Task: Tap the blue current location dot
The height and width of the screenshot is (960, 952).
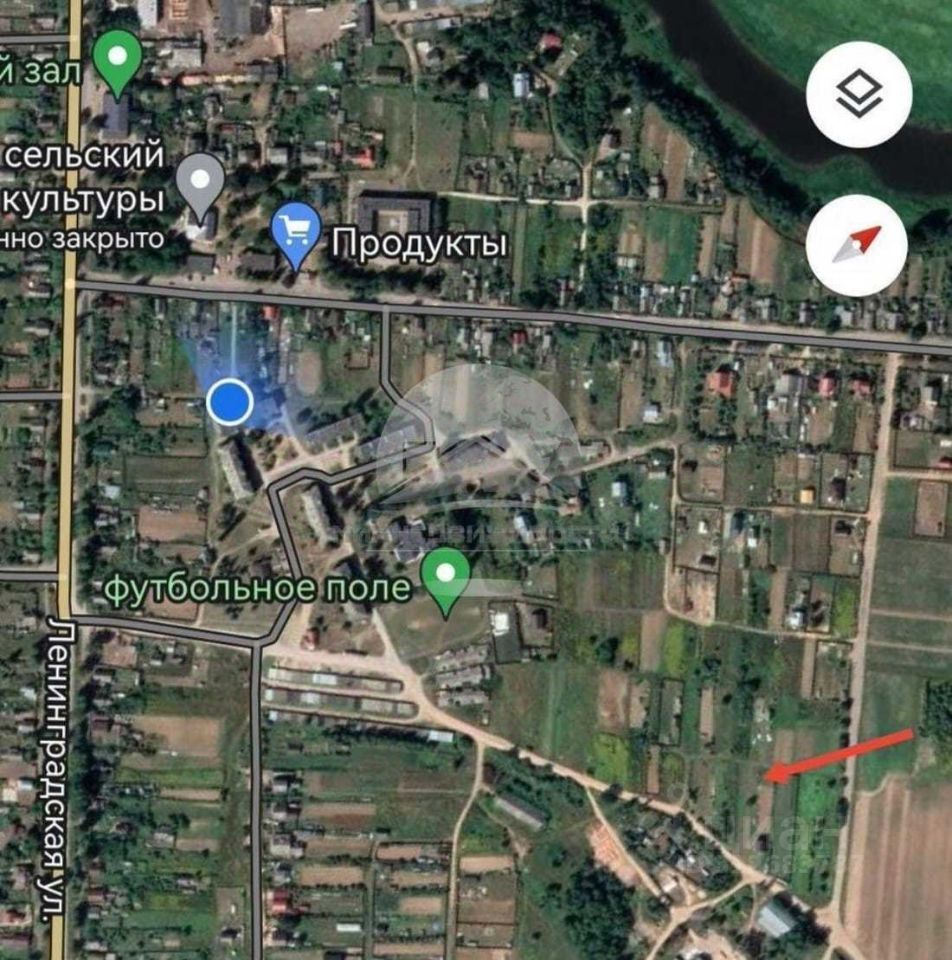Action: 230,402
